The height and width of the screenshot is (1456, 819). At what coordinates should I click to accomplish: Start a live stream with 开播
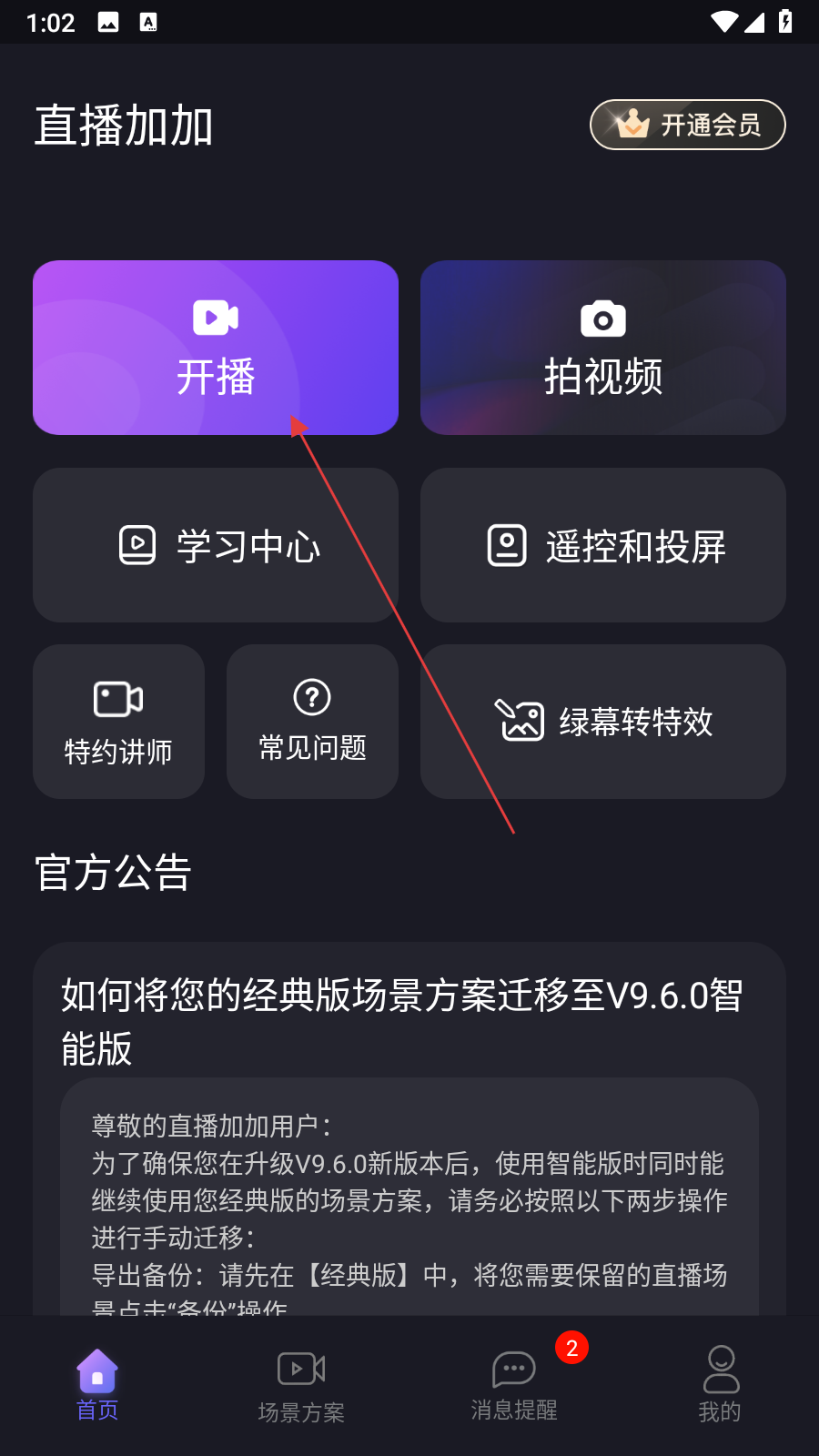point(216,348)
